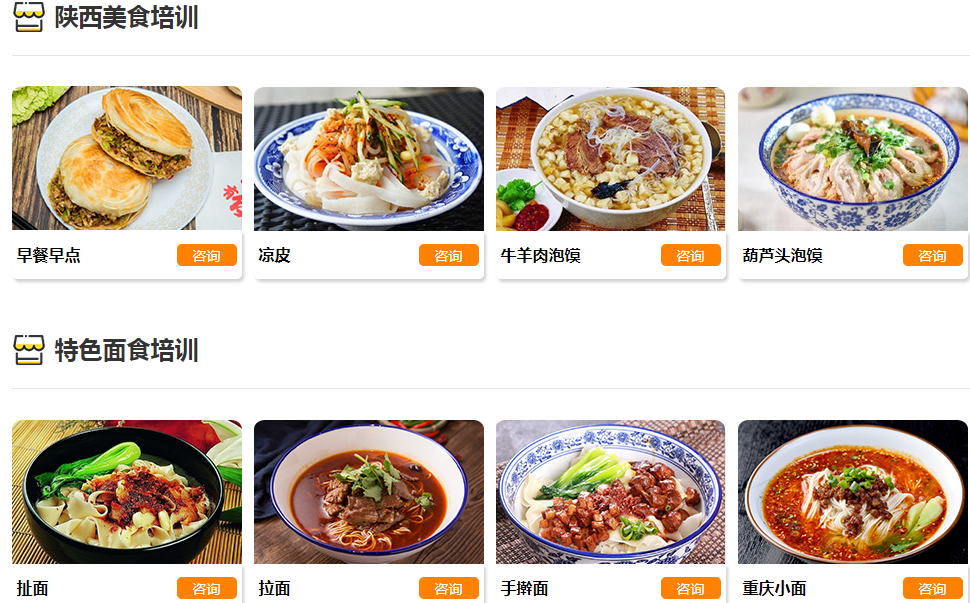The image size is (970, 603).
Task: Open the 早餐早点 course picture
Action: (127, 158)
